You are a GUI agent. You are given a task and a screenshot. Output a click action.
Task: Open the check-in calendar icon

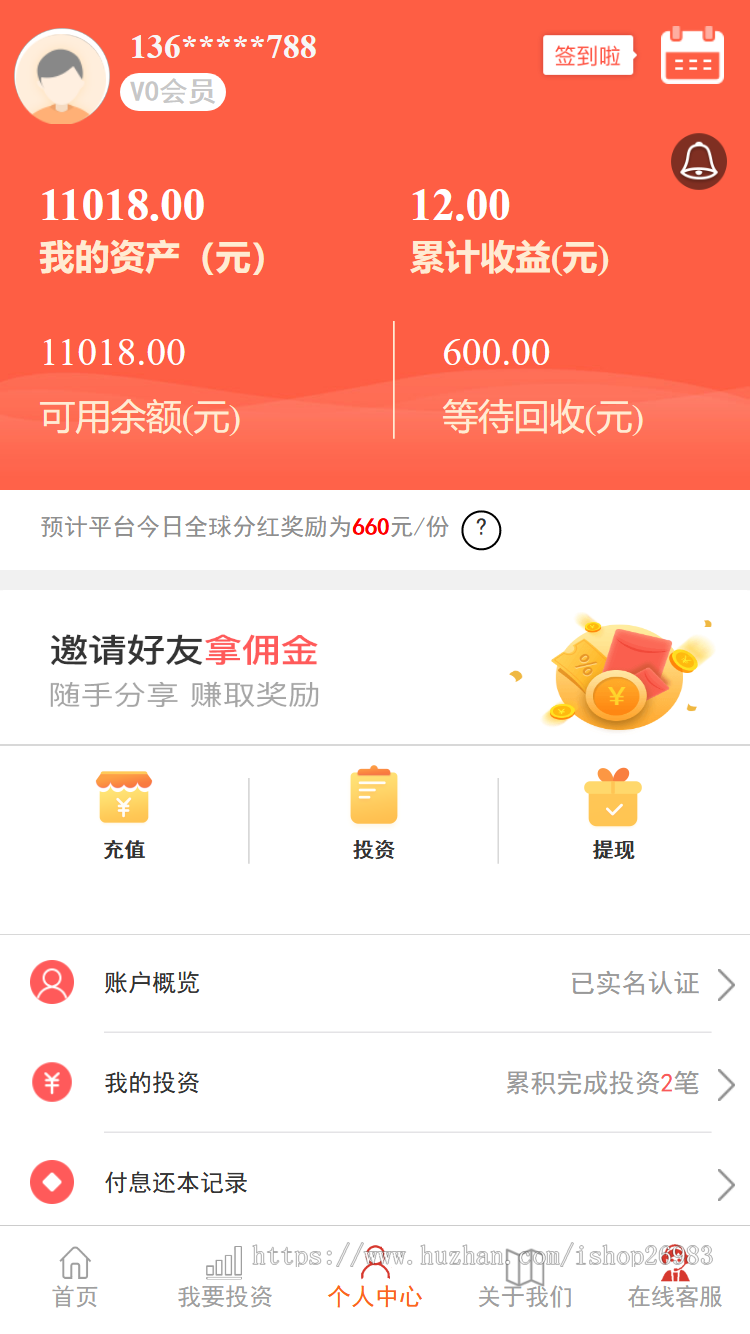(691, 57)
